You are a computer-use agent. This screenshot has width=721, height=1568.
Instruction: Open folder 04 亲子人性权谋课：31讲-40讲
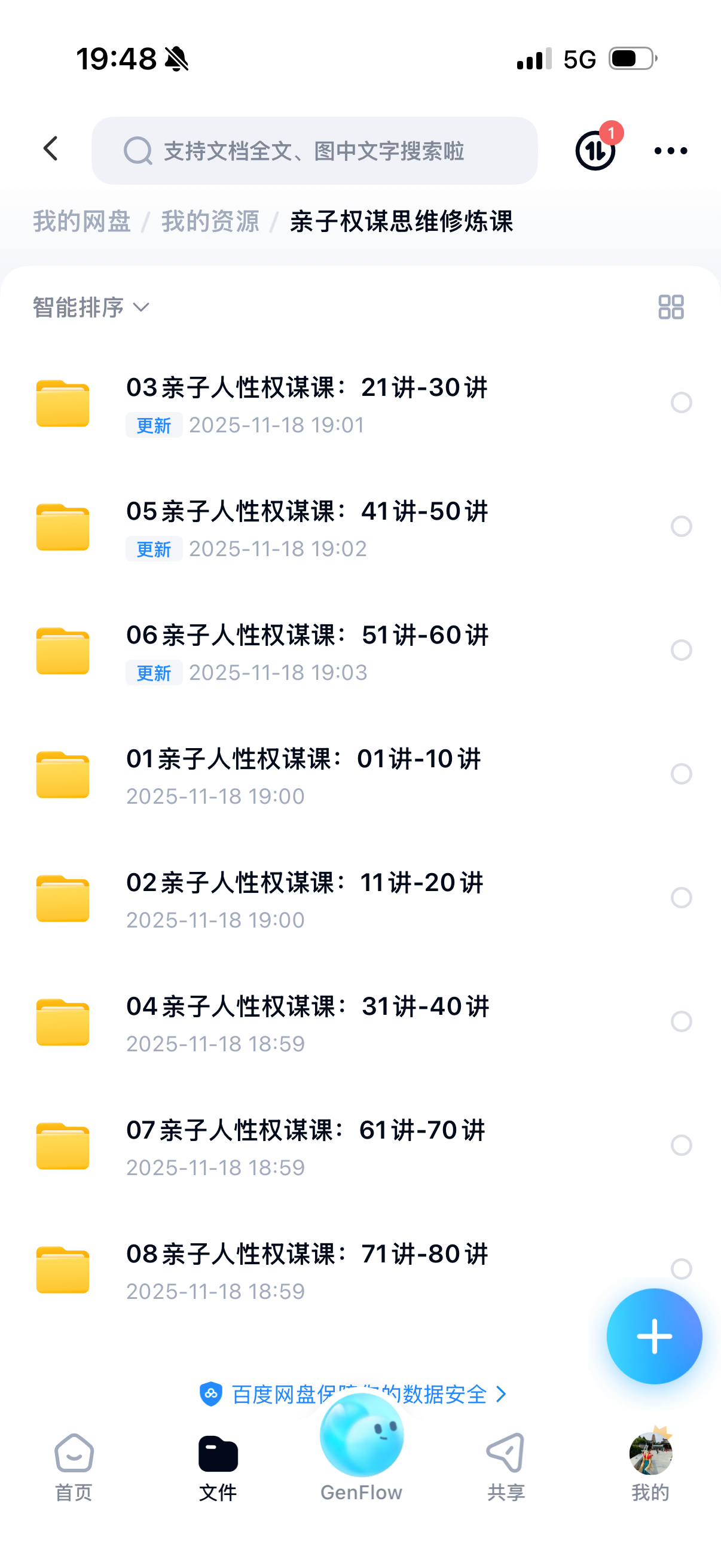click(307, 1021)
